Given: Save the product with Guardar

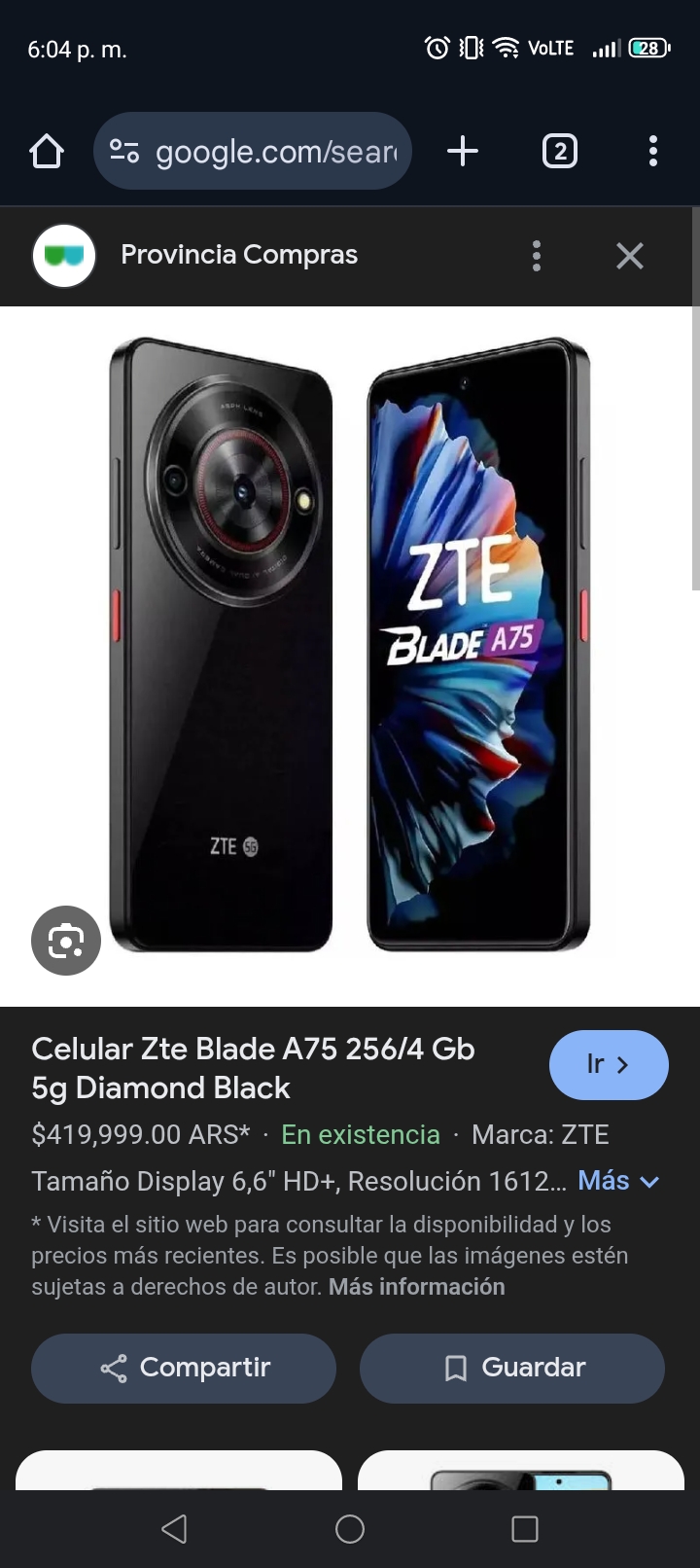Looking at the screenshot, I should [x=512, y=1368].
